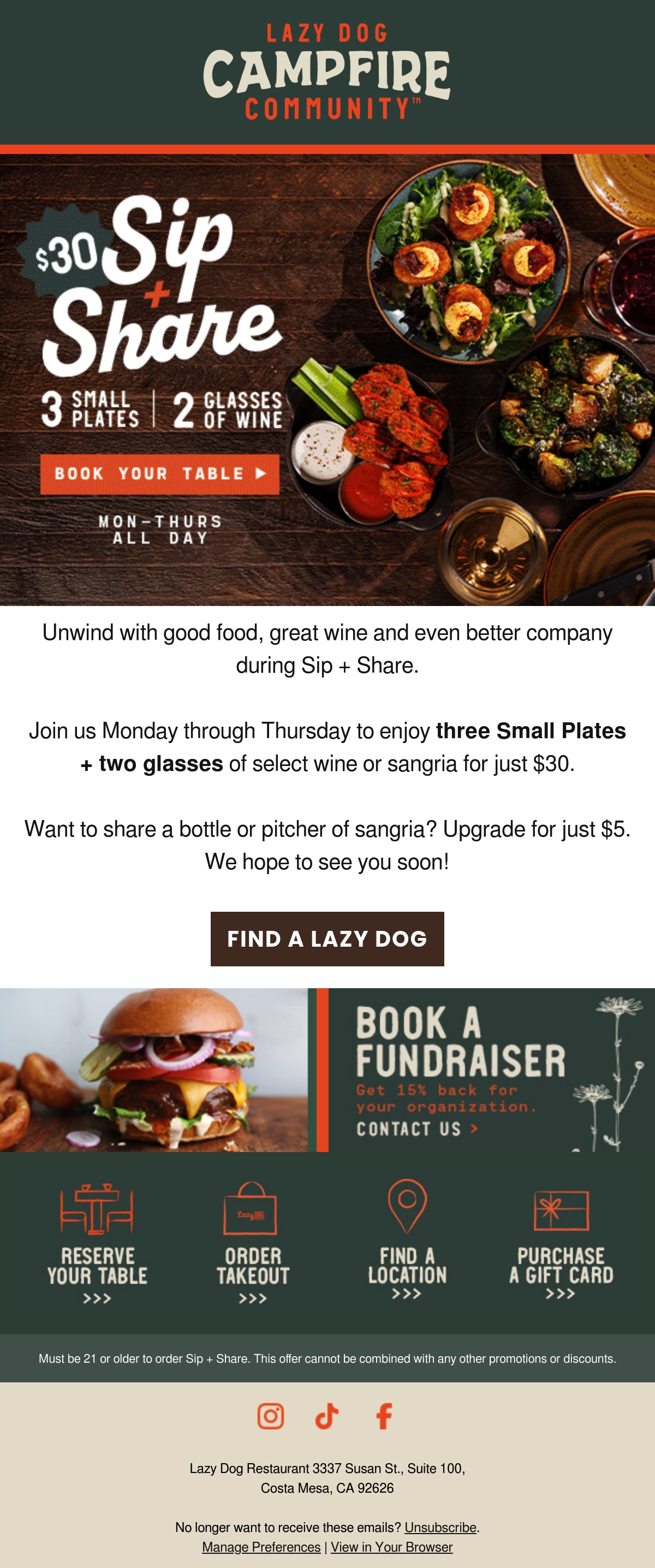Tap the Unsubscribe link
Screen dimensions: 655x1568
pyautogui.click(x=440, y=1527)
